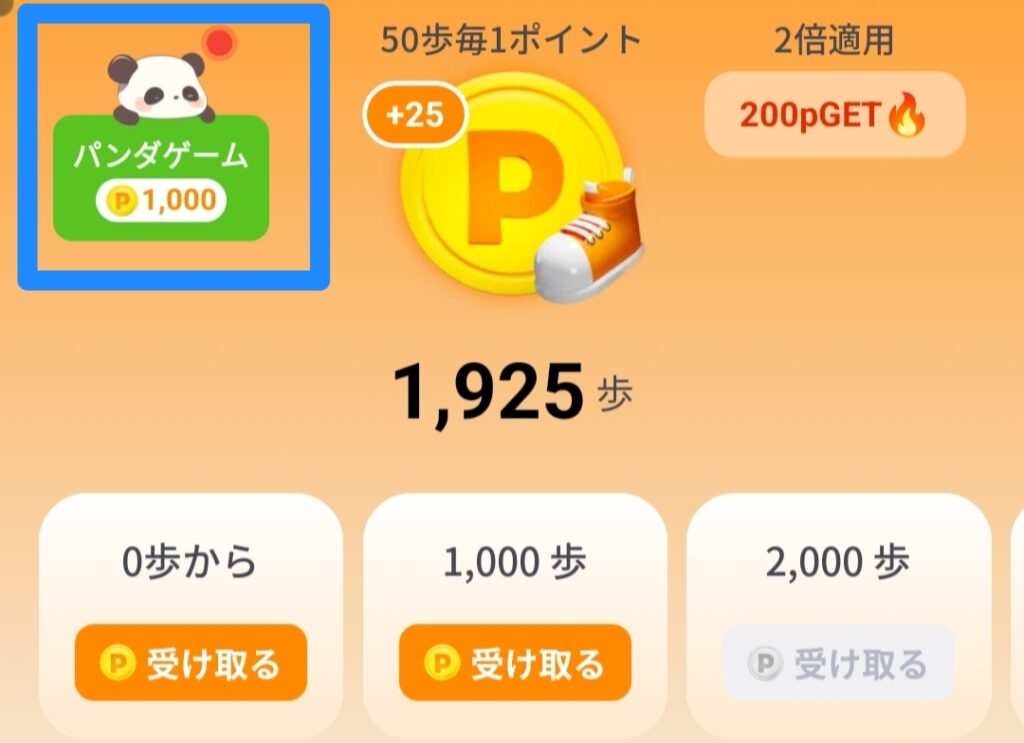1024x743 pixels.
Task: Tap 受け取る under 2,000 歩
Action: pyautogui.click(x=838, y=662)
